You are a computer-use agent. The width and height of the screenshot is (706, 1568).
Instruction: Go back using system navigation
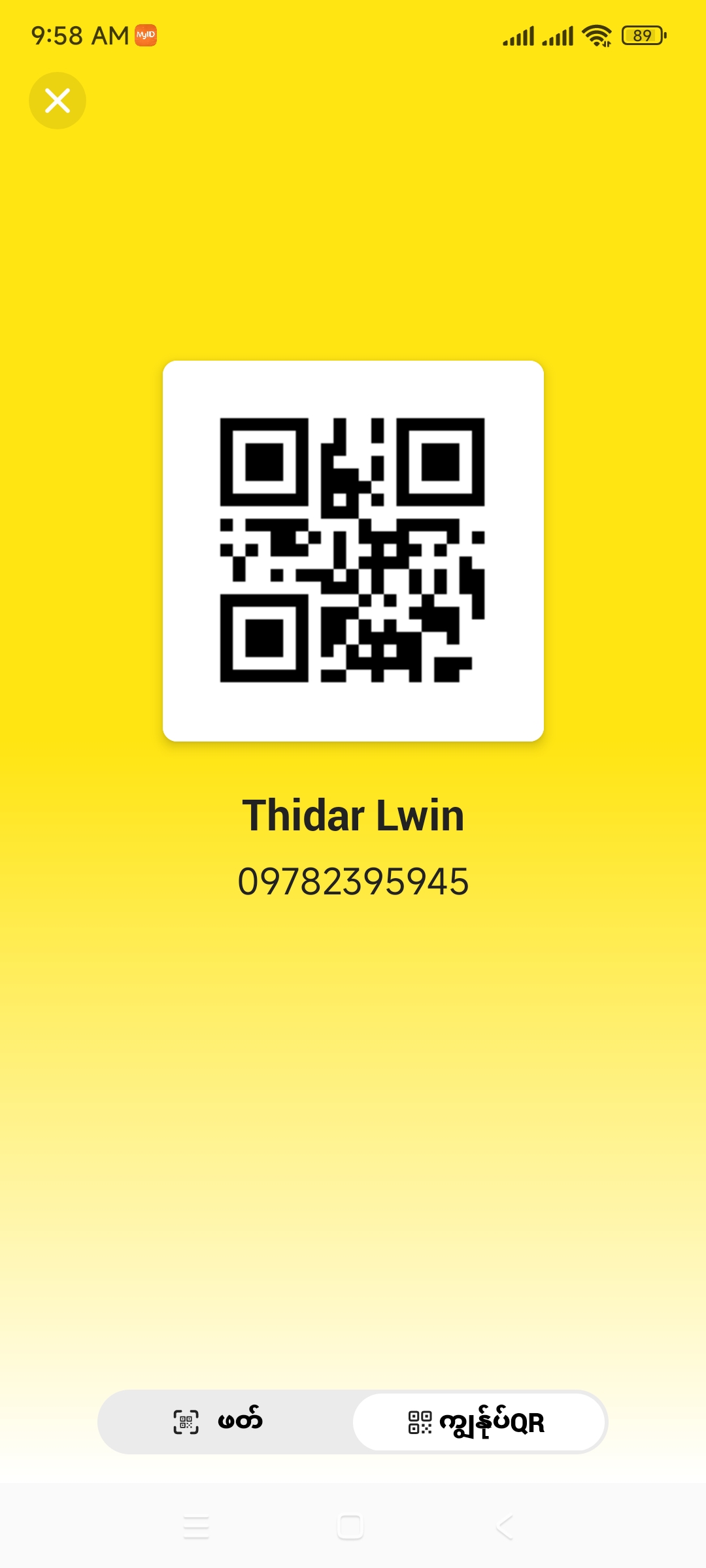click(x=505, y=1527)
